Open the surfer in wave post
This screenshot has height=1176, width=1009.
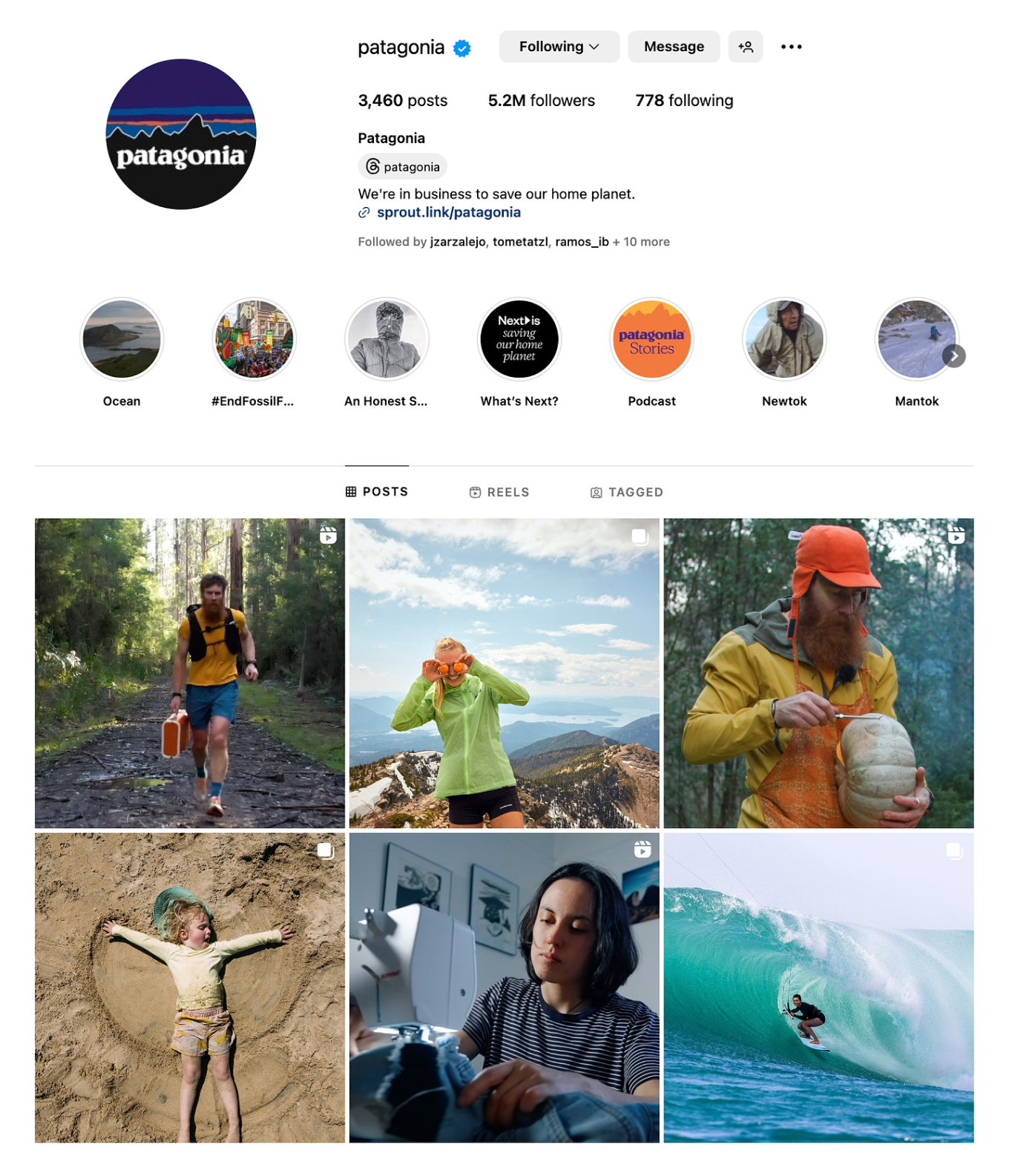pos(818,988)
